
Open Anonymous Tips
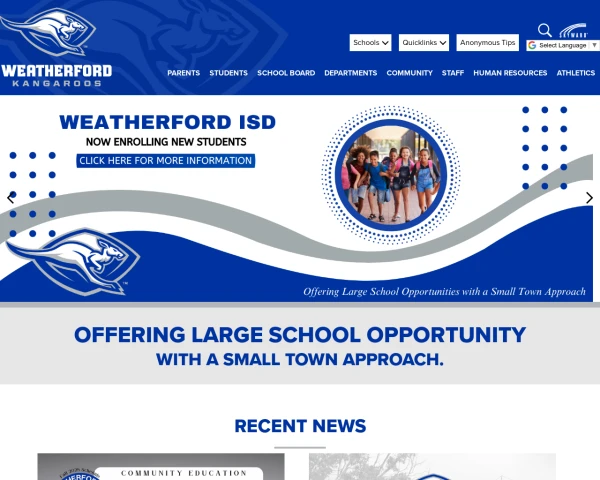point(488,43)
